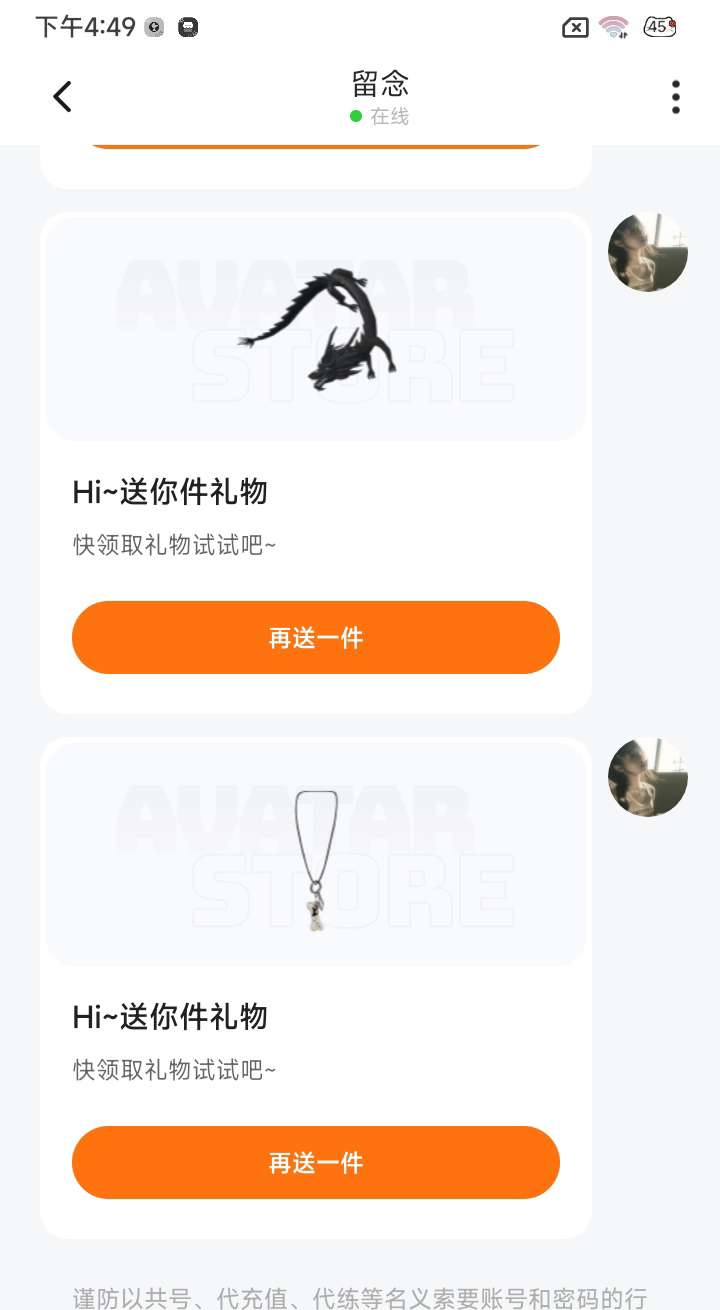Image resolution: width=720 pixels, height=1310 pixels.
Task: Tap 再送一件 under the keychain gift
Action: 316,1162
